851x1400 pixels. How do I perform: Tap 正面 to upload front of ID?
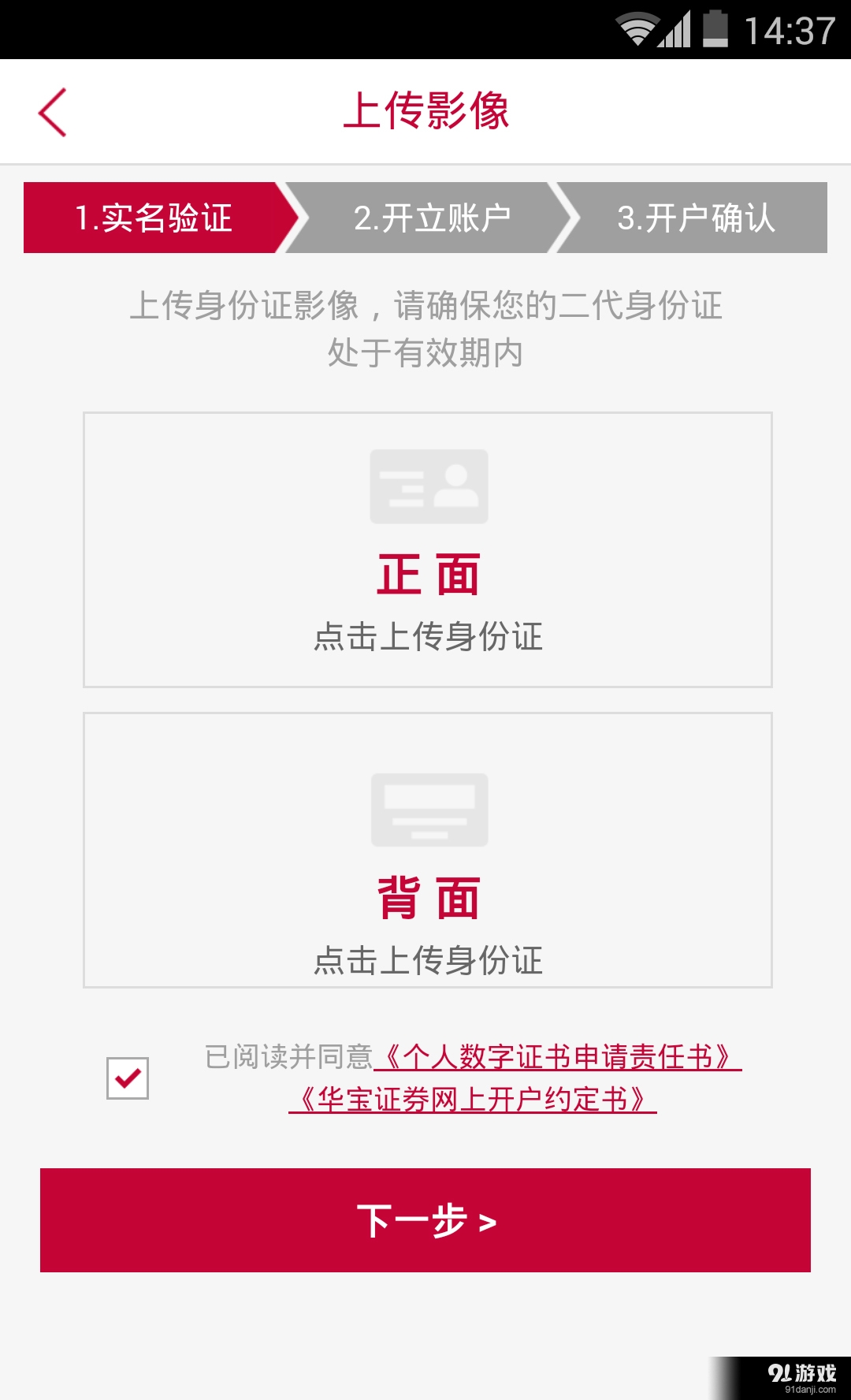coord(429,573)
